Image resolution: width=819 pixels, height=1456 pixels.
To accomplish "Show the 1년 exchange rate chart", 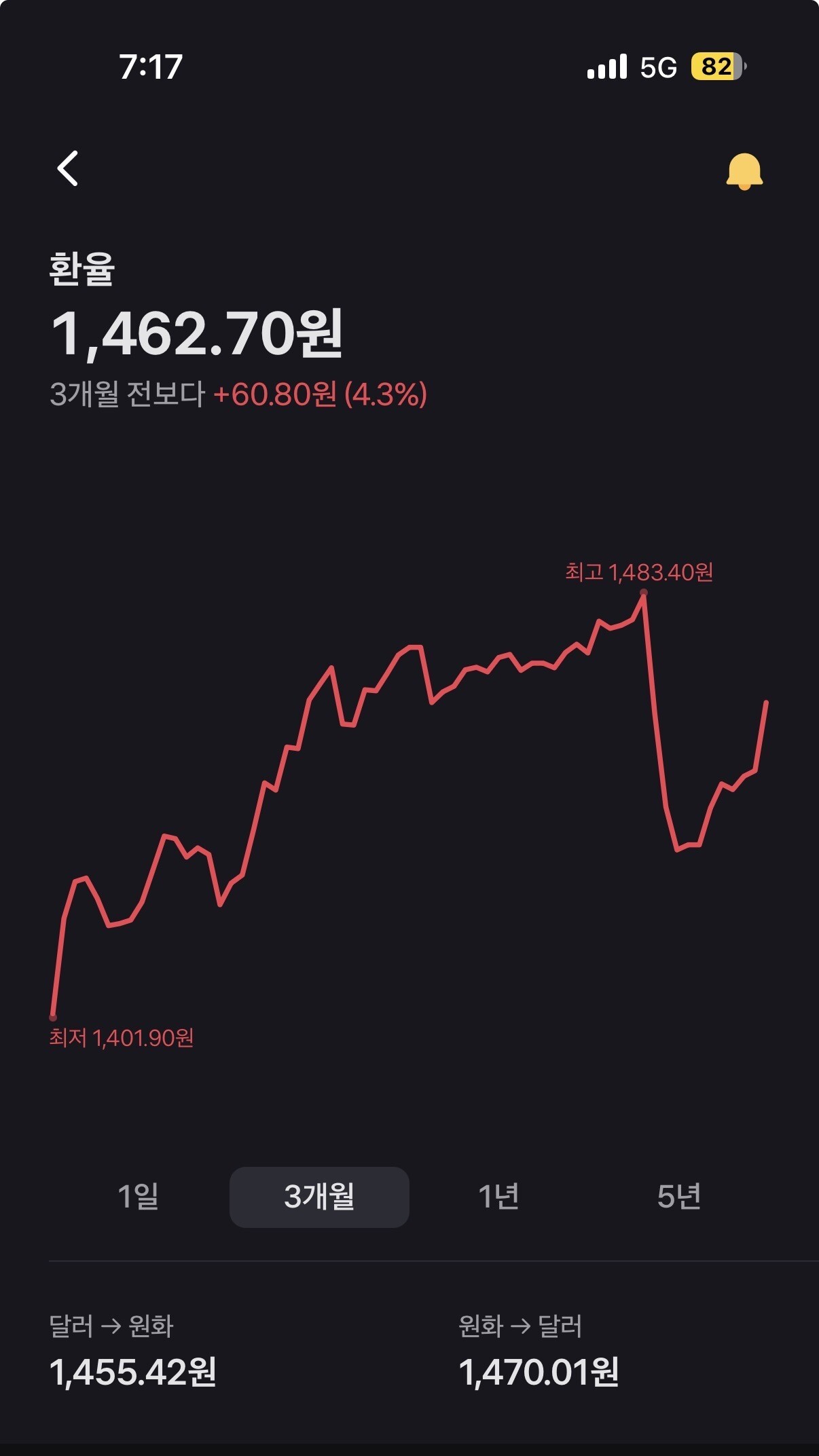I will (x=499, y=1197).
